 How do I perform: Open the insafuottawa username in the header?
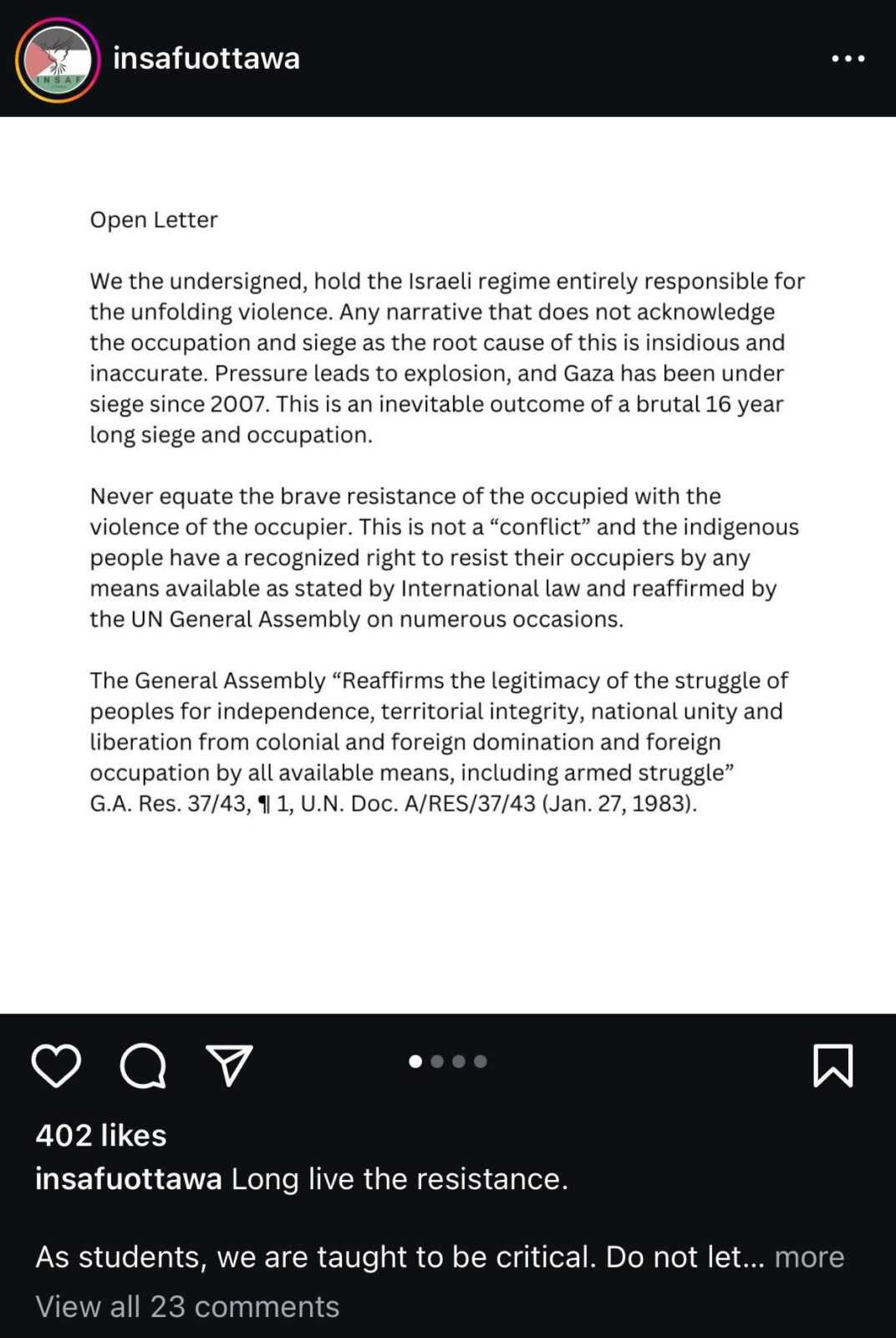click(206, 59)
